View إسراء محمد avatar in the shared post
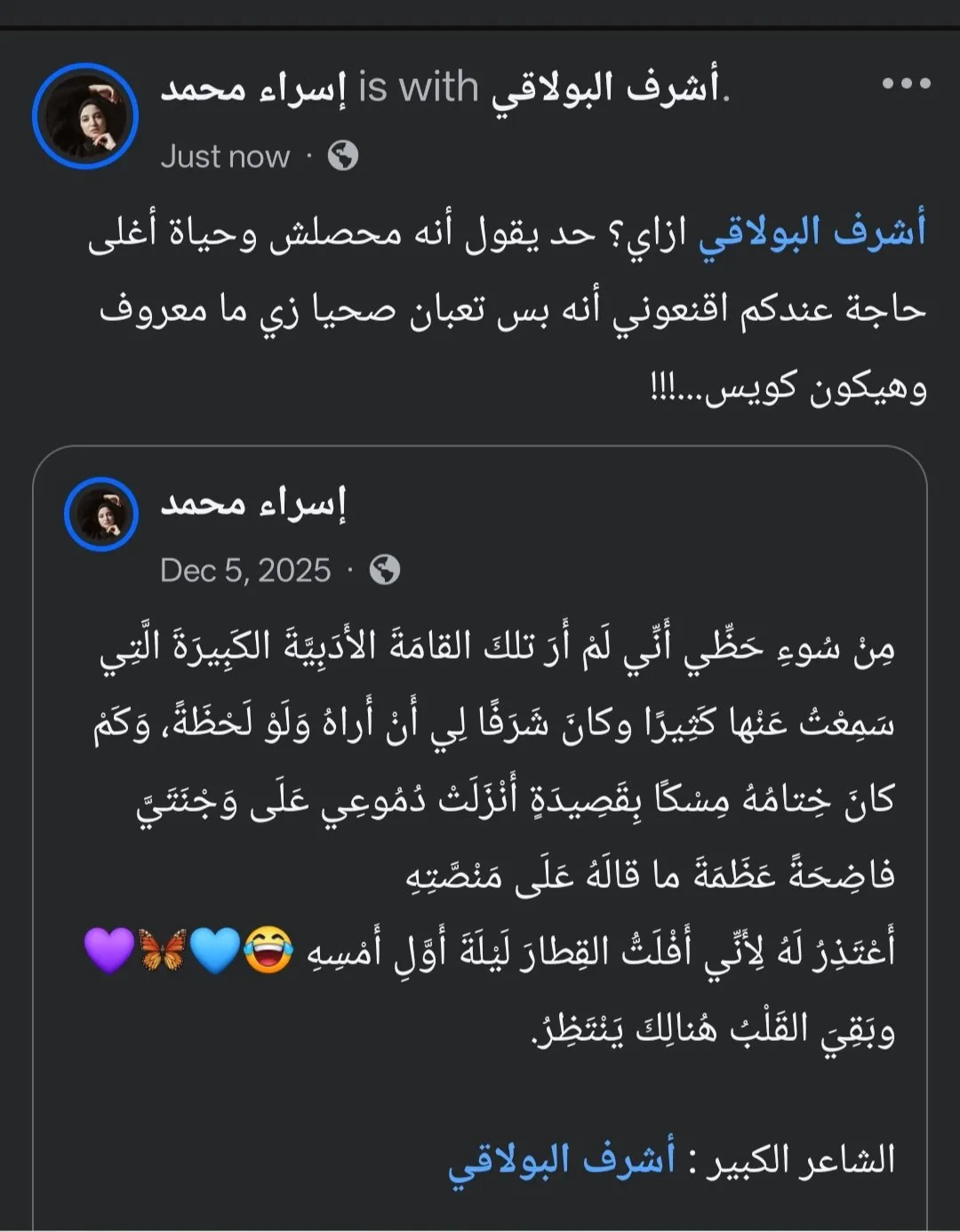 101,514
